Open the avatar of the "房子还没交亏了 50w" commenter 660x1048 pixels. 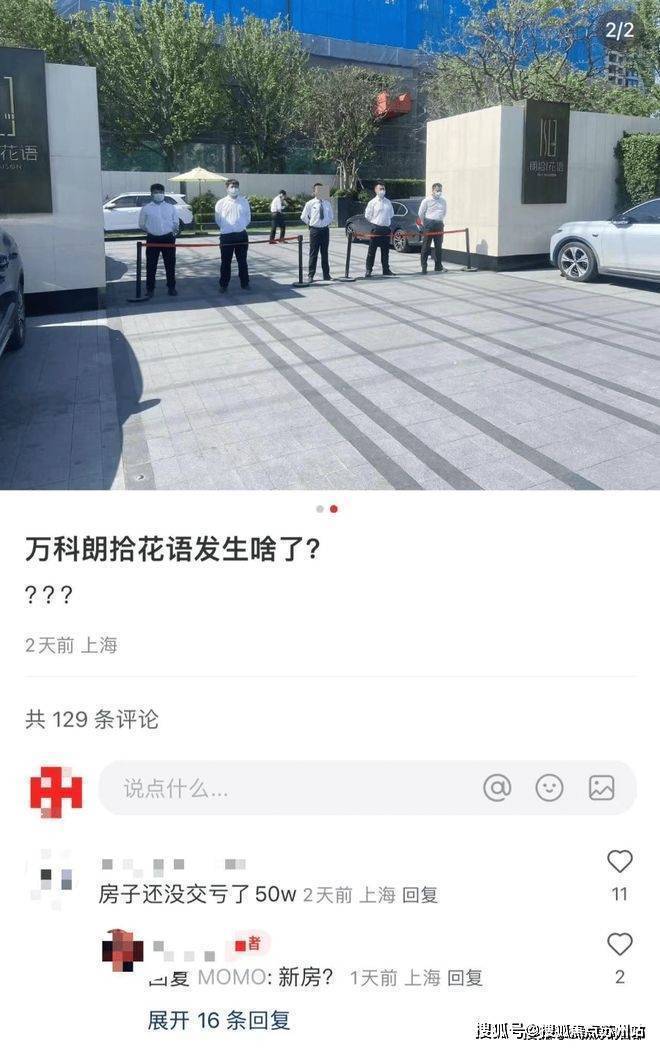[x=50, y=877]
